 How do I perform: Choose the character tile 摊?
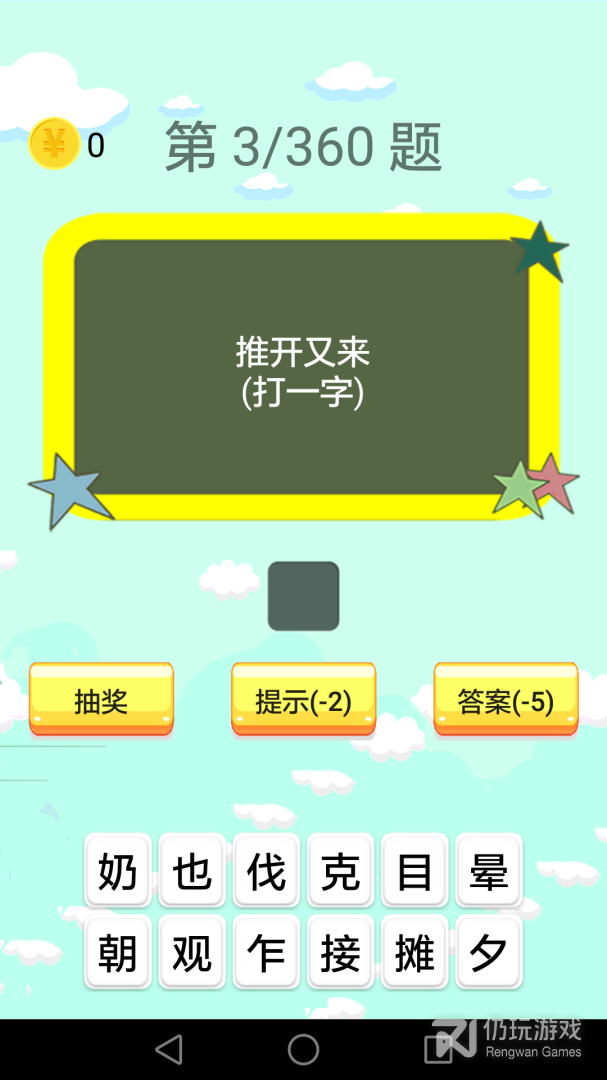pos(414,952)
